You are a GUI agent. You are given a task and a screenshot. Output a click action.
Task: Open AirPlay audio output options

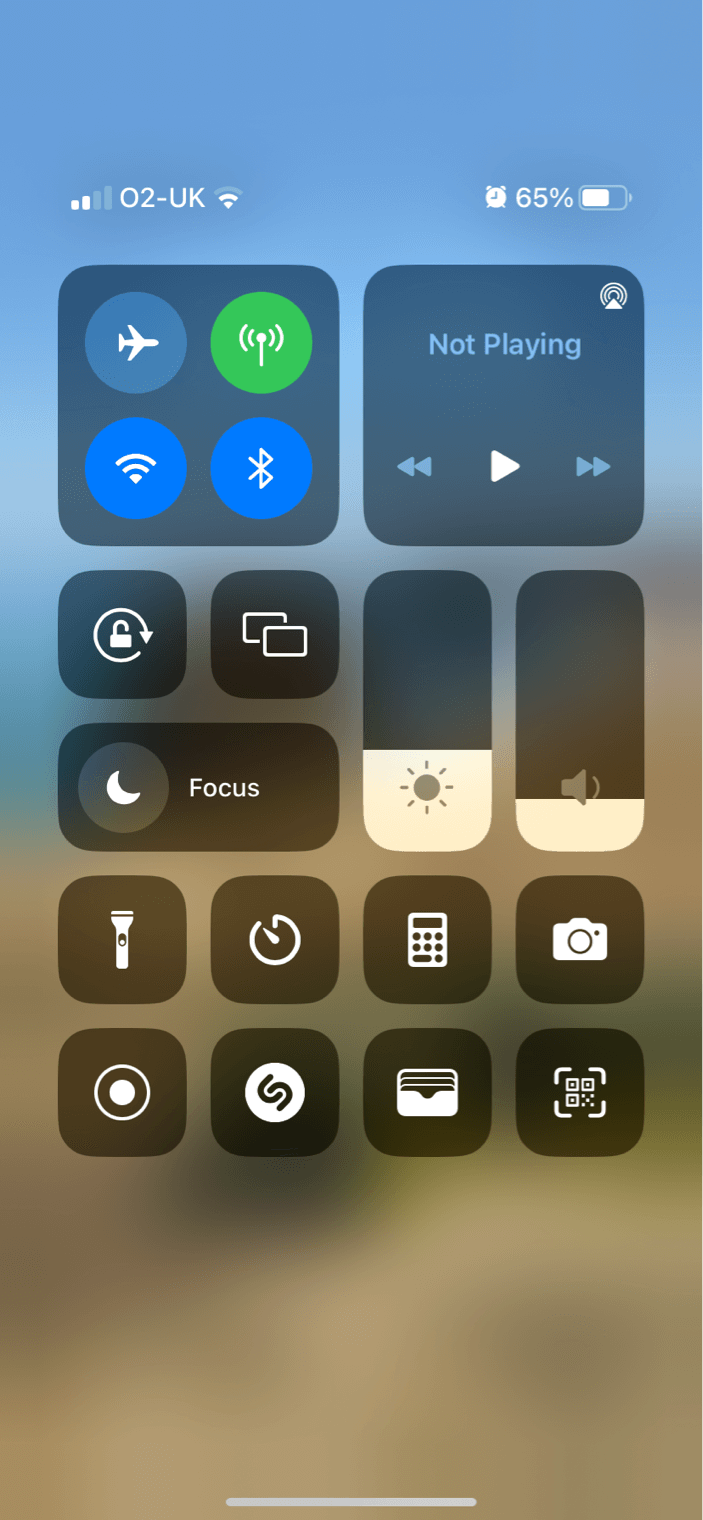pos(613,296)
